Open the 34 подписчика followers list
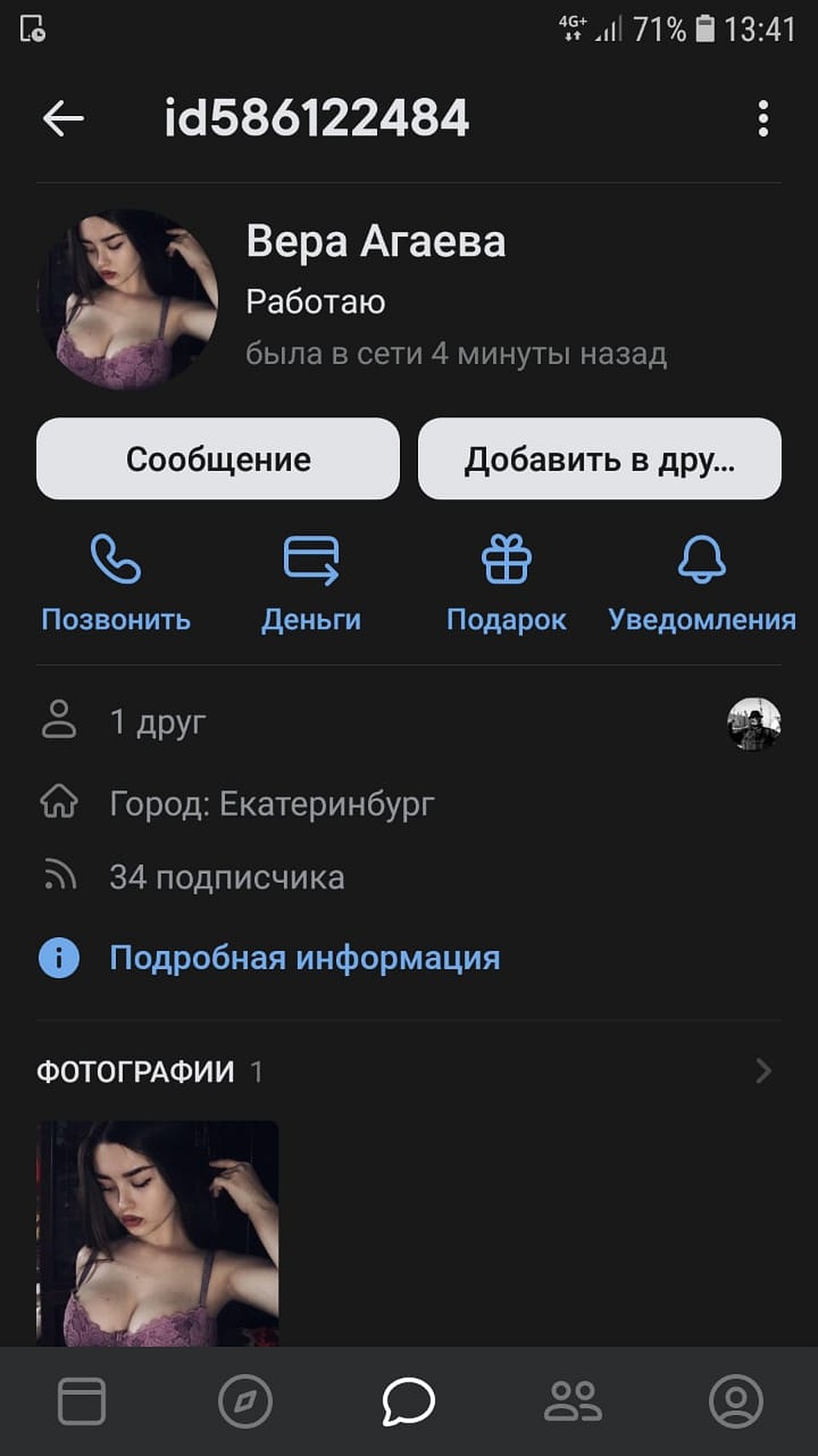The image size is (818, 1456). pyautogui.click(x=227, y=877)
